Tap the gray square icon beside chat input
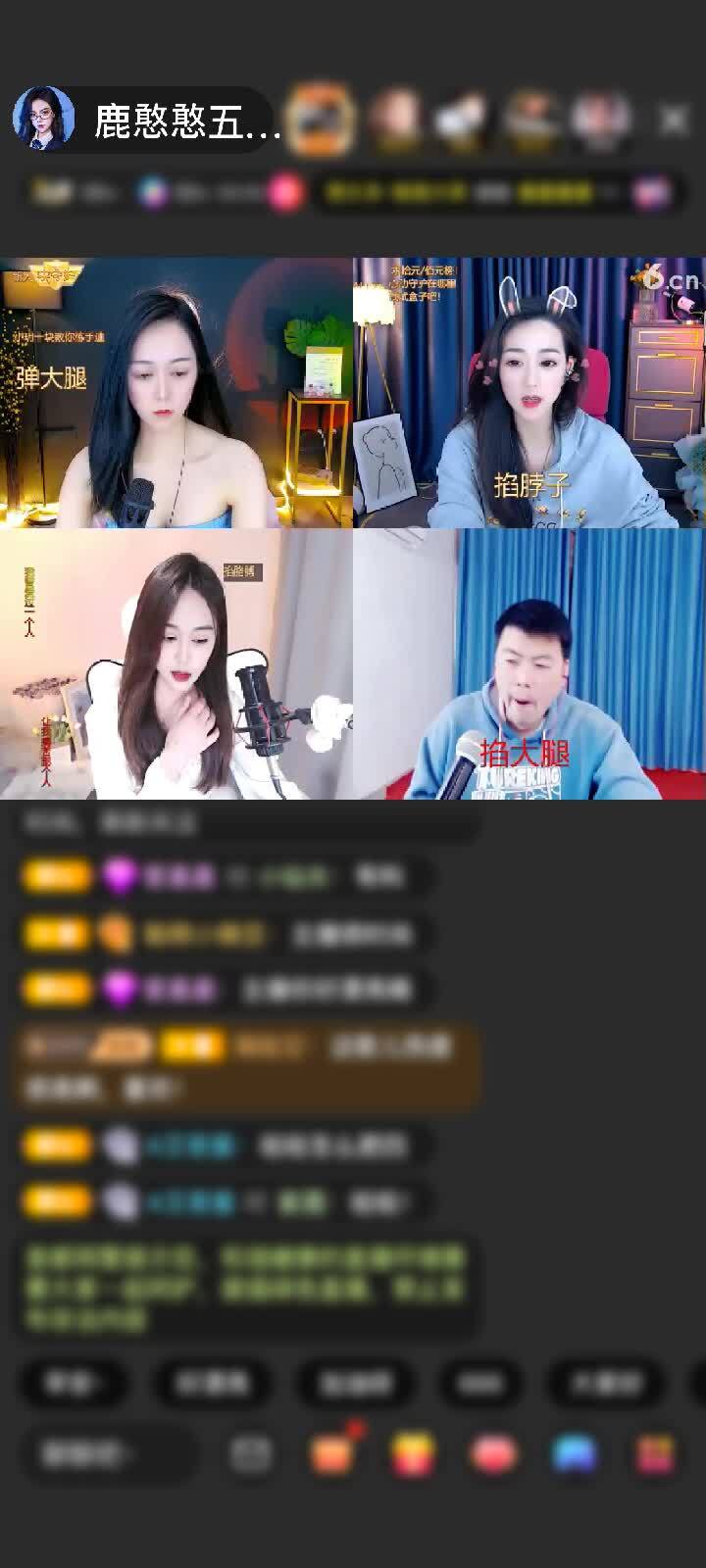Image resolution: width=706 pixels, height=1568 pixels. (x=251, y=1453)
